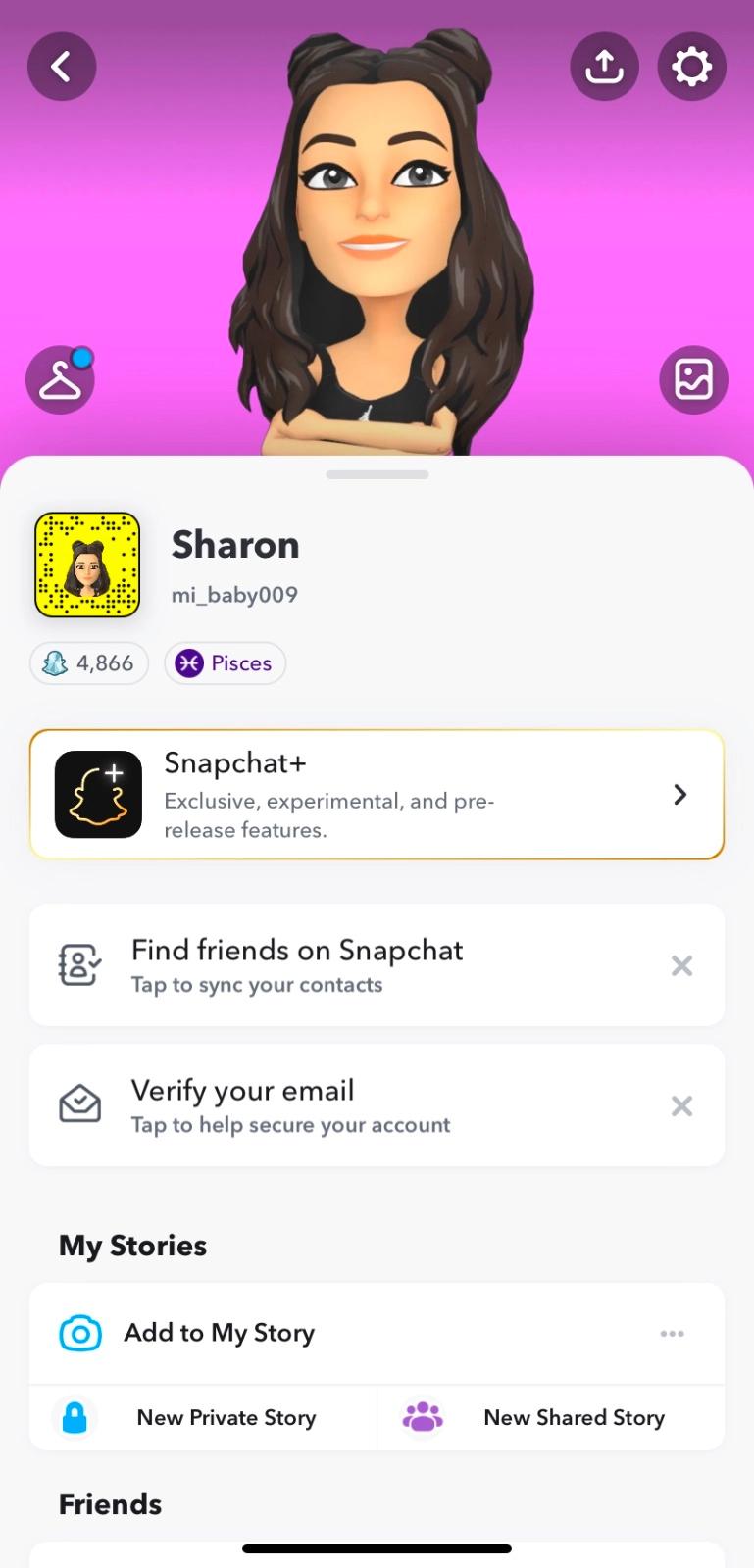Open the My Story three-dot options
The width and height of the screenshot is (754, 1568).
tap(672, 1334)
